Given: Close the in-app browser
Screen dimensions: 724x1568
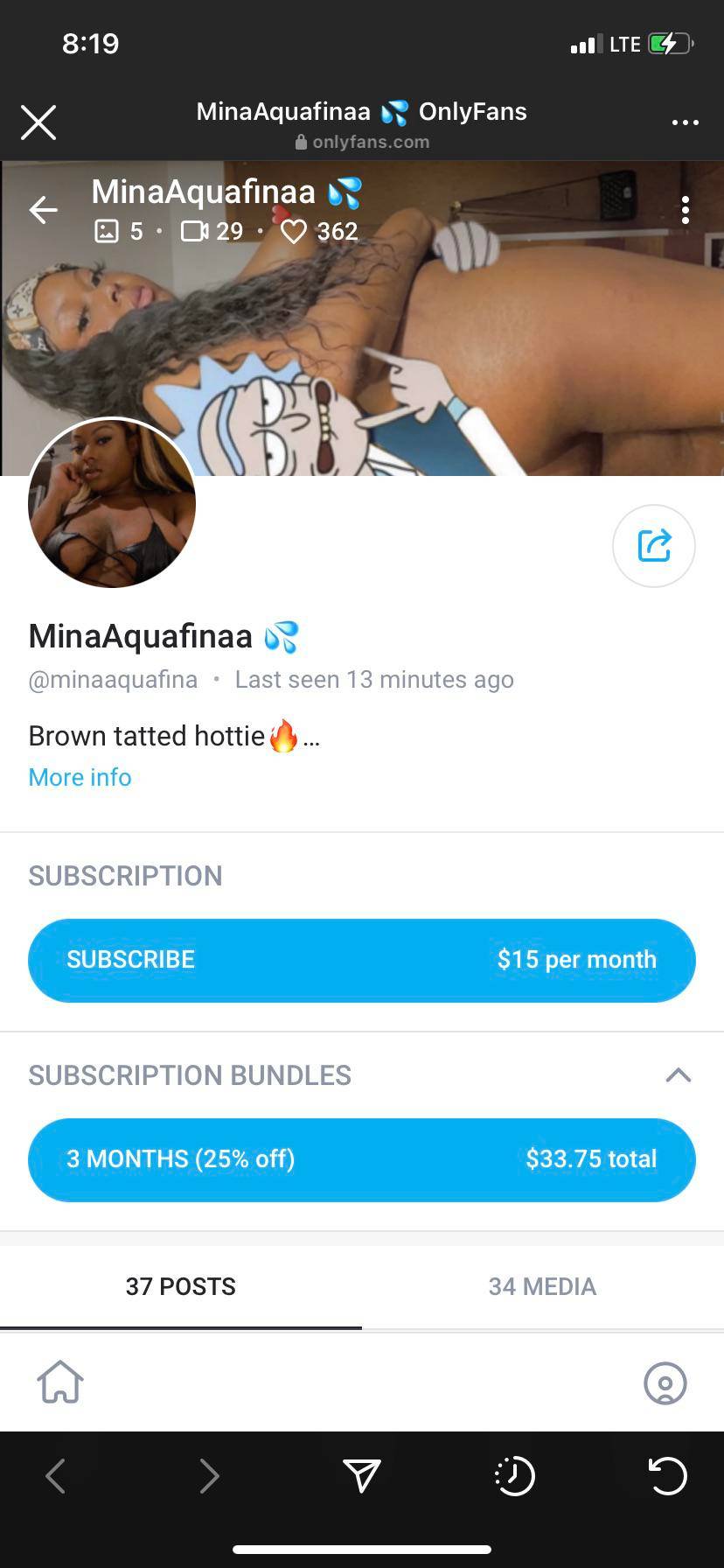Looking at the screenshot, I should (x=38, y=122).
